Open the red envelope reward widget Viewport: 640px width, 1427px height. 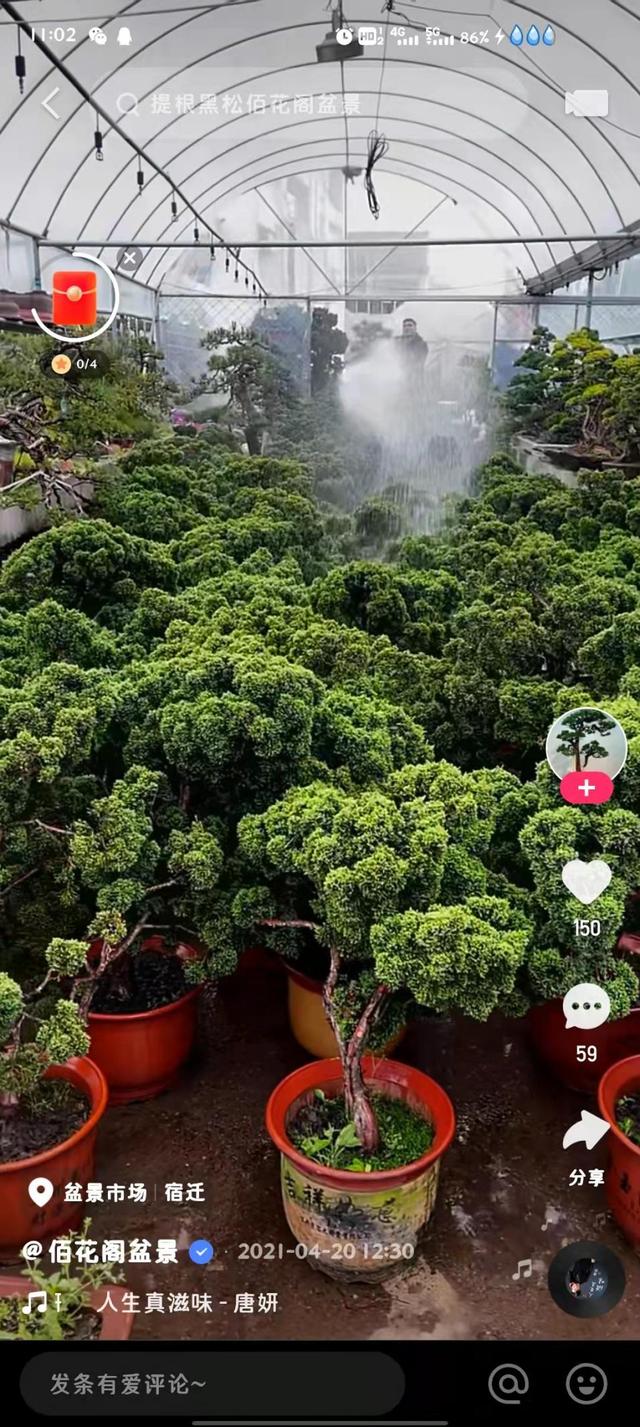coord(75,298)
